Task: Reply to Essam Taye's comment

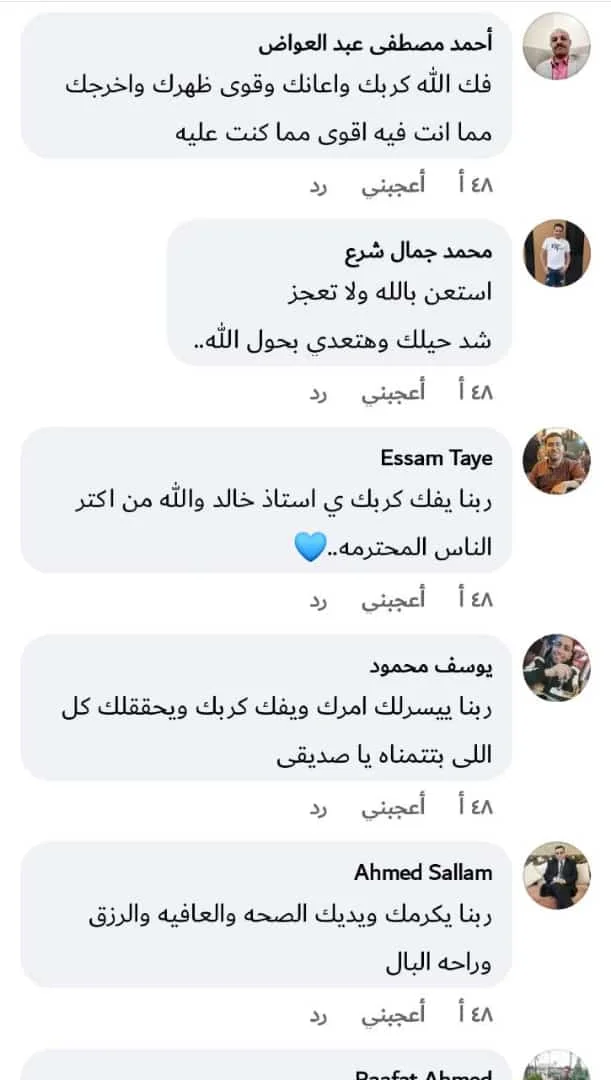Action: coord(317,600)
